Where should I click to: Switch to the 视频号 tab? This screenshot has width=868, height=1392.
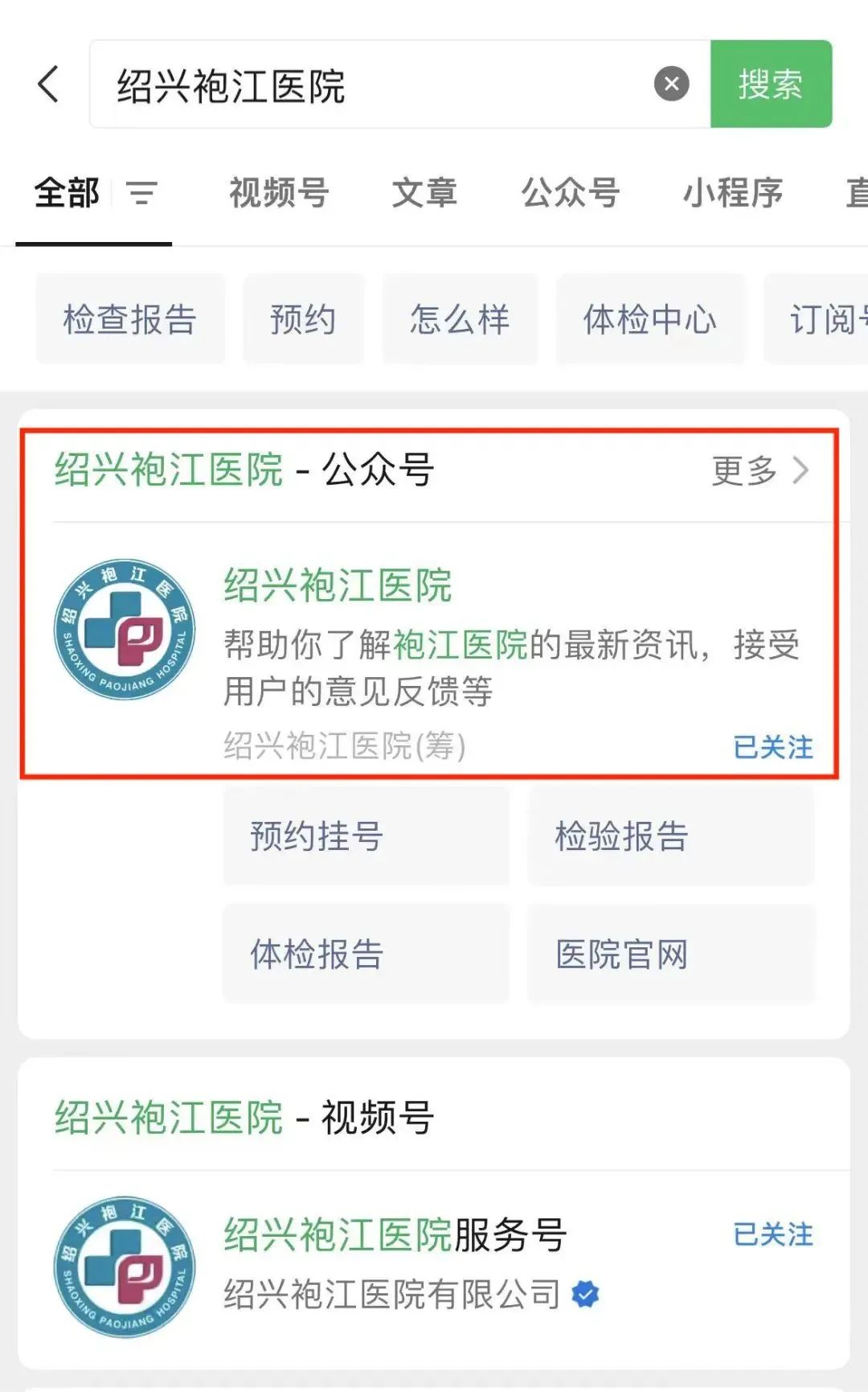tap(279, 193)
